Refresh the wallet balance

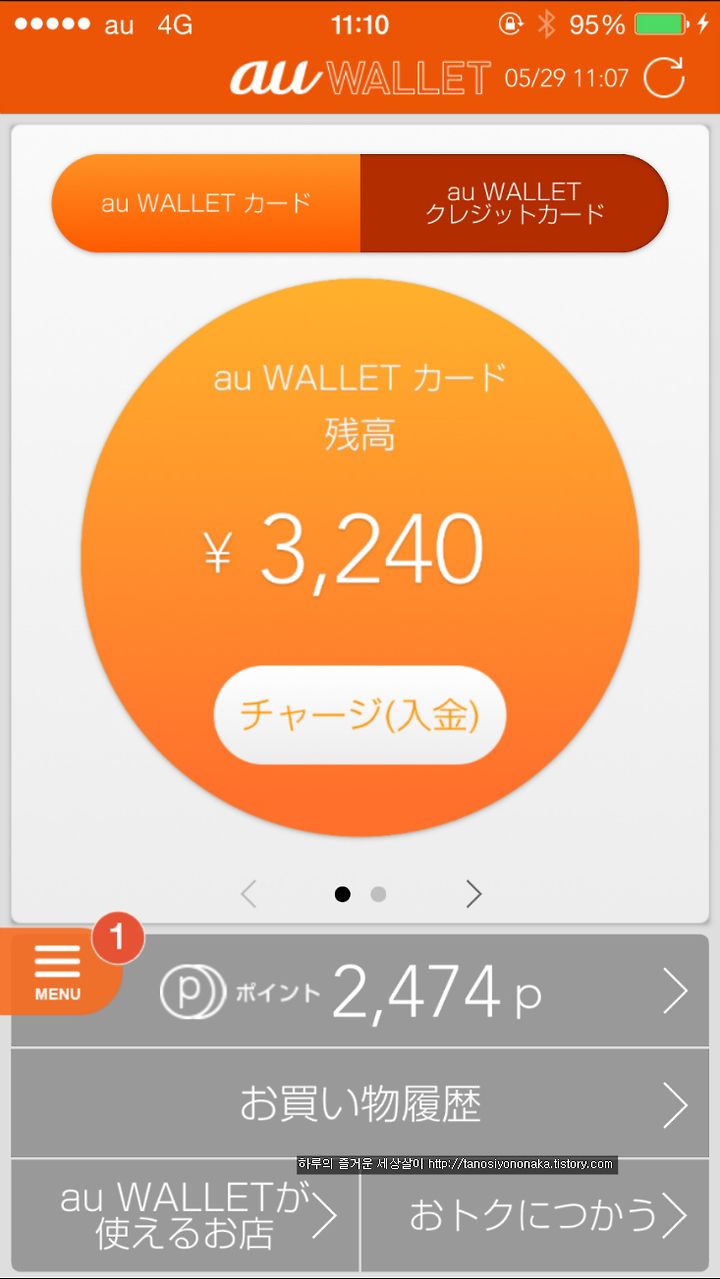tap(664, 77)
